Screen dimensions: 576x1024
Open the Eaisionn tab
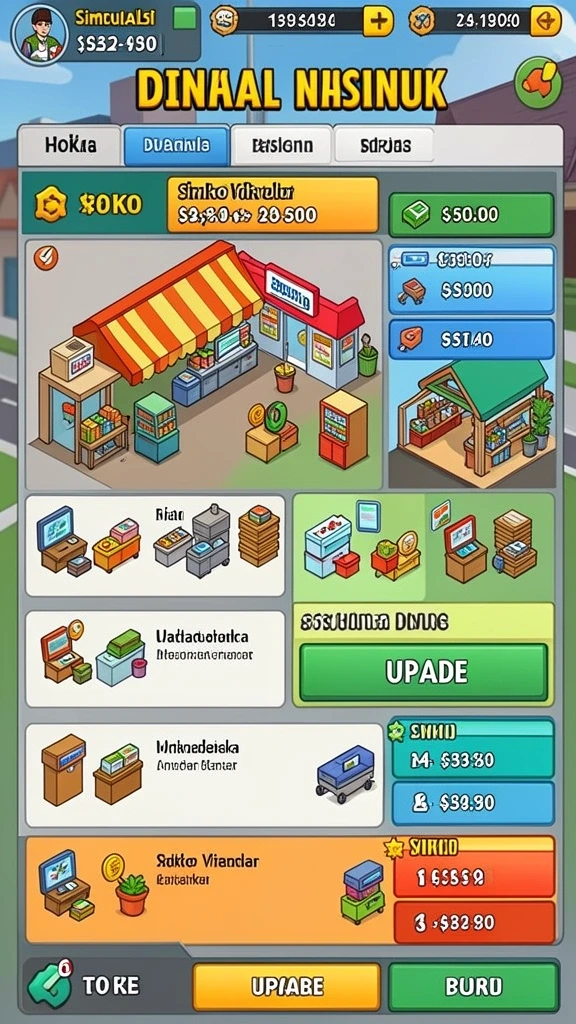coord(282,145)
